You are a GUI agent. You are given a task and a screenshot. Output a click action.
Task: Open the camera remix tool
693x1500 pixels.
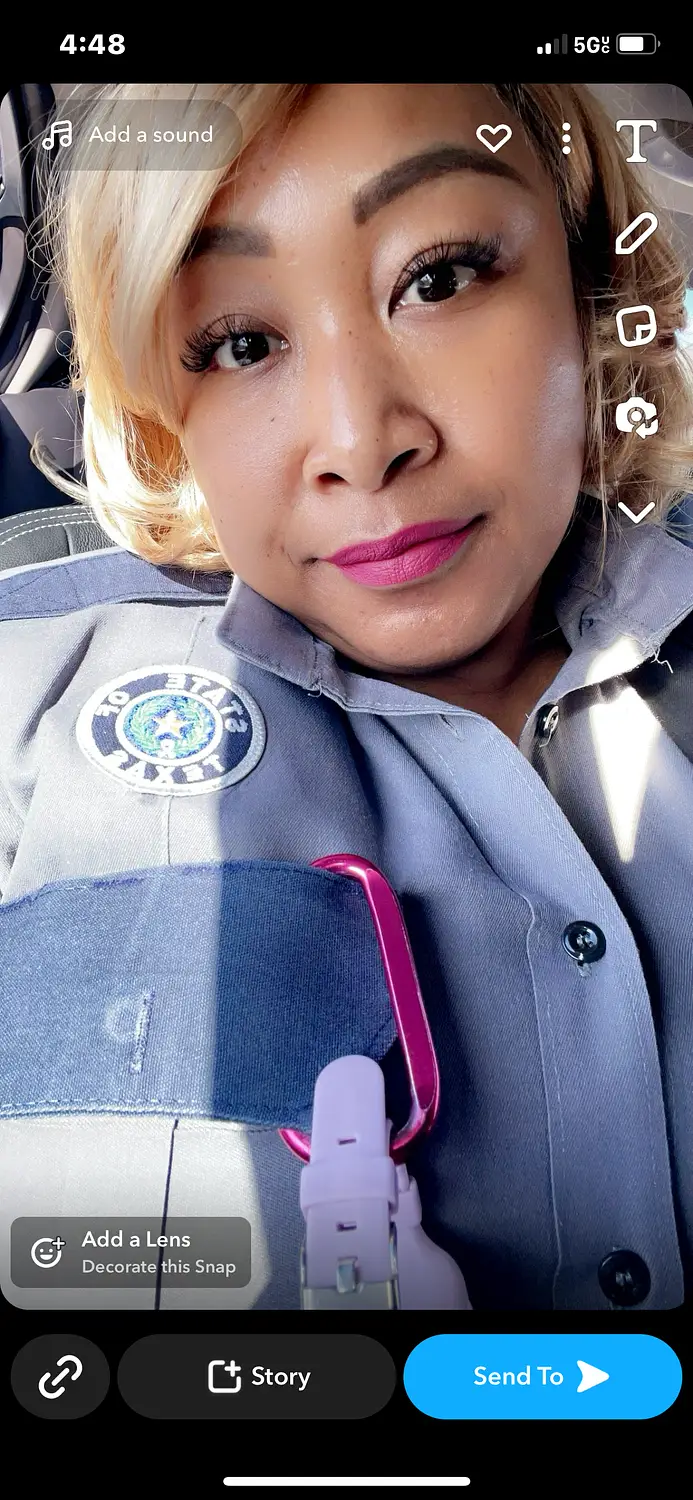tap(636, 418)
